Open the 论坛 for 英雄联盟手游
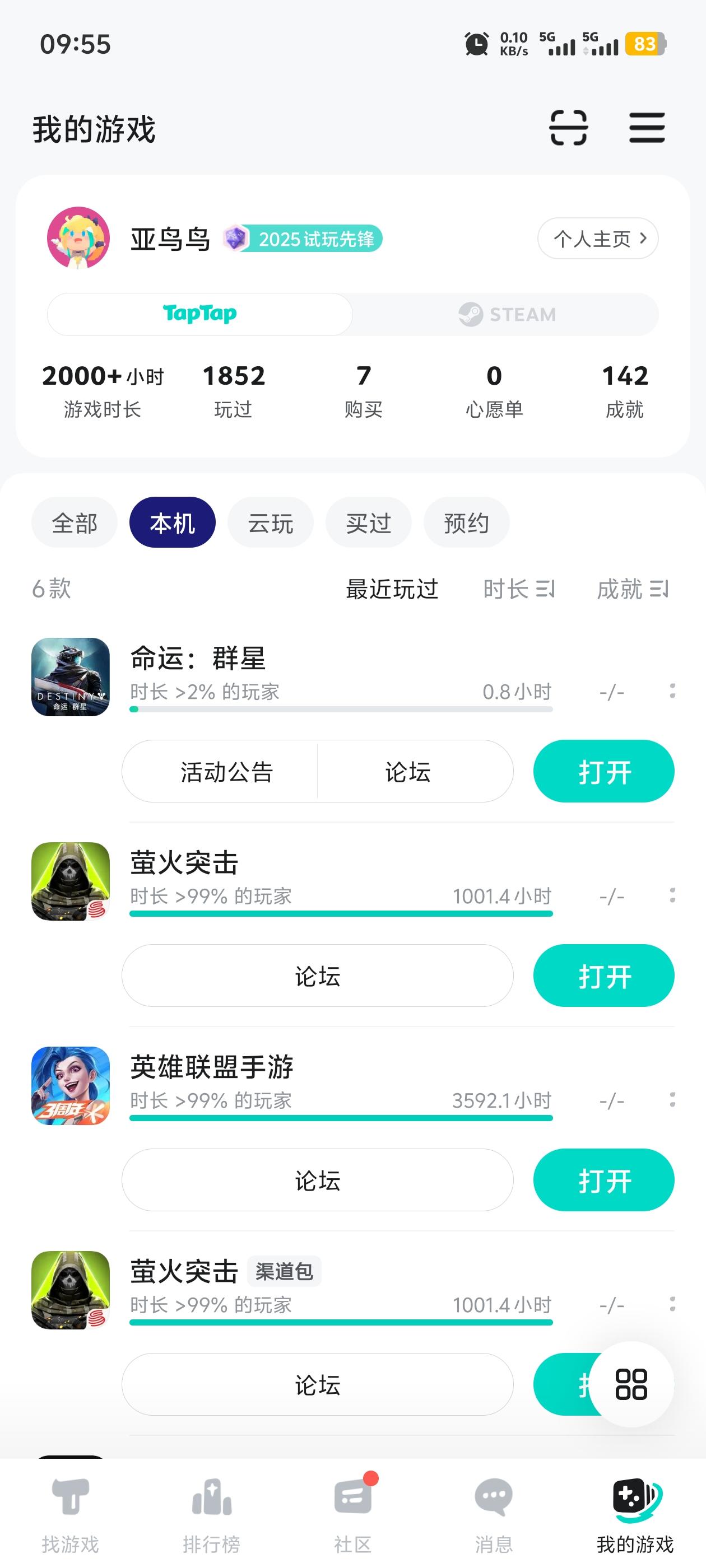Screen dimensions: 706x1568 pyautogui.click(x=317, y=1180)
